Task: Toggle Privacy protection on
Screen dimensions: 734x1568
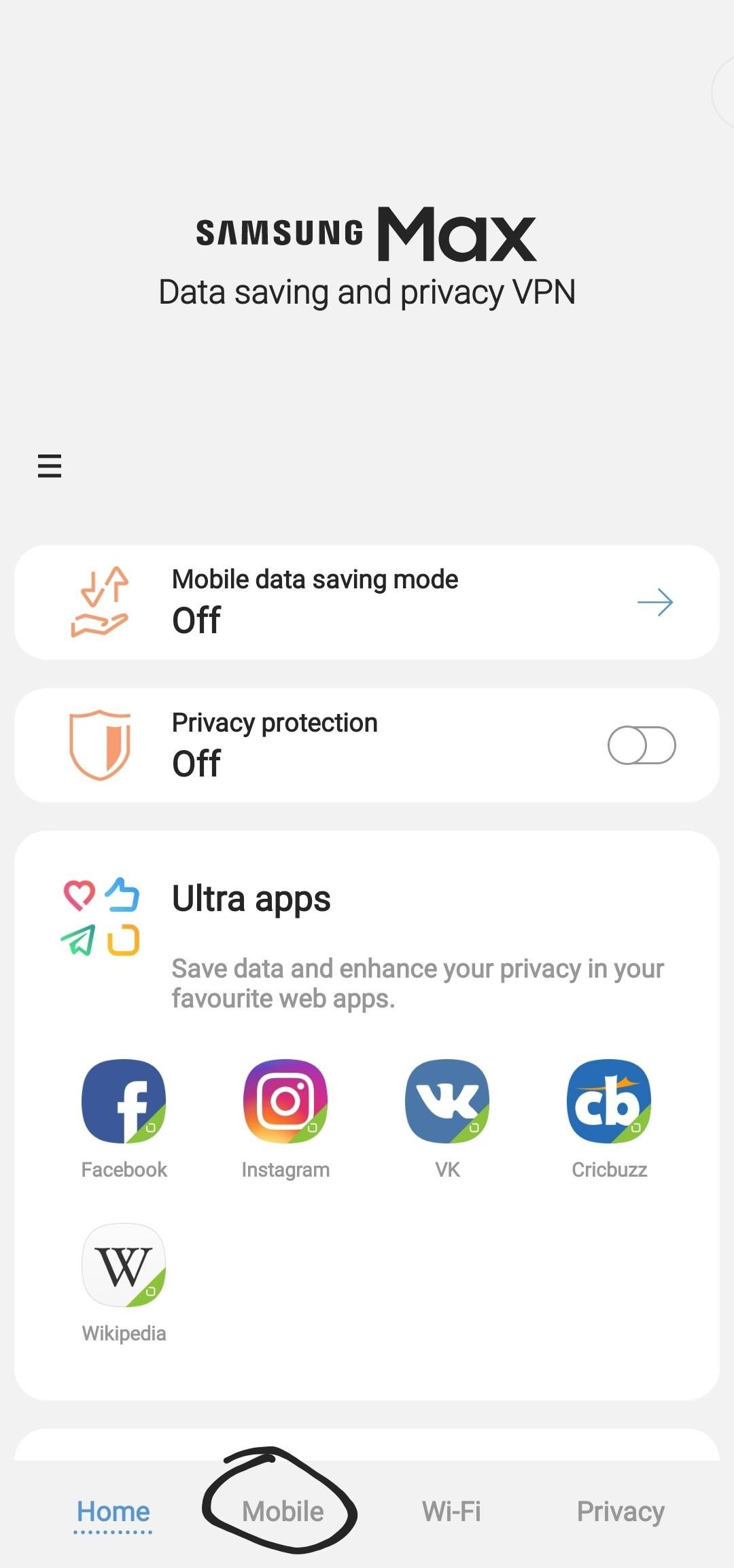Action: pyautogui.click(x=641, y=745)
